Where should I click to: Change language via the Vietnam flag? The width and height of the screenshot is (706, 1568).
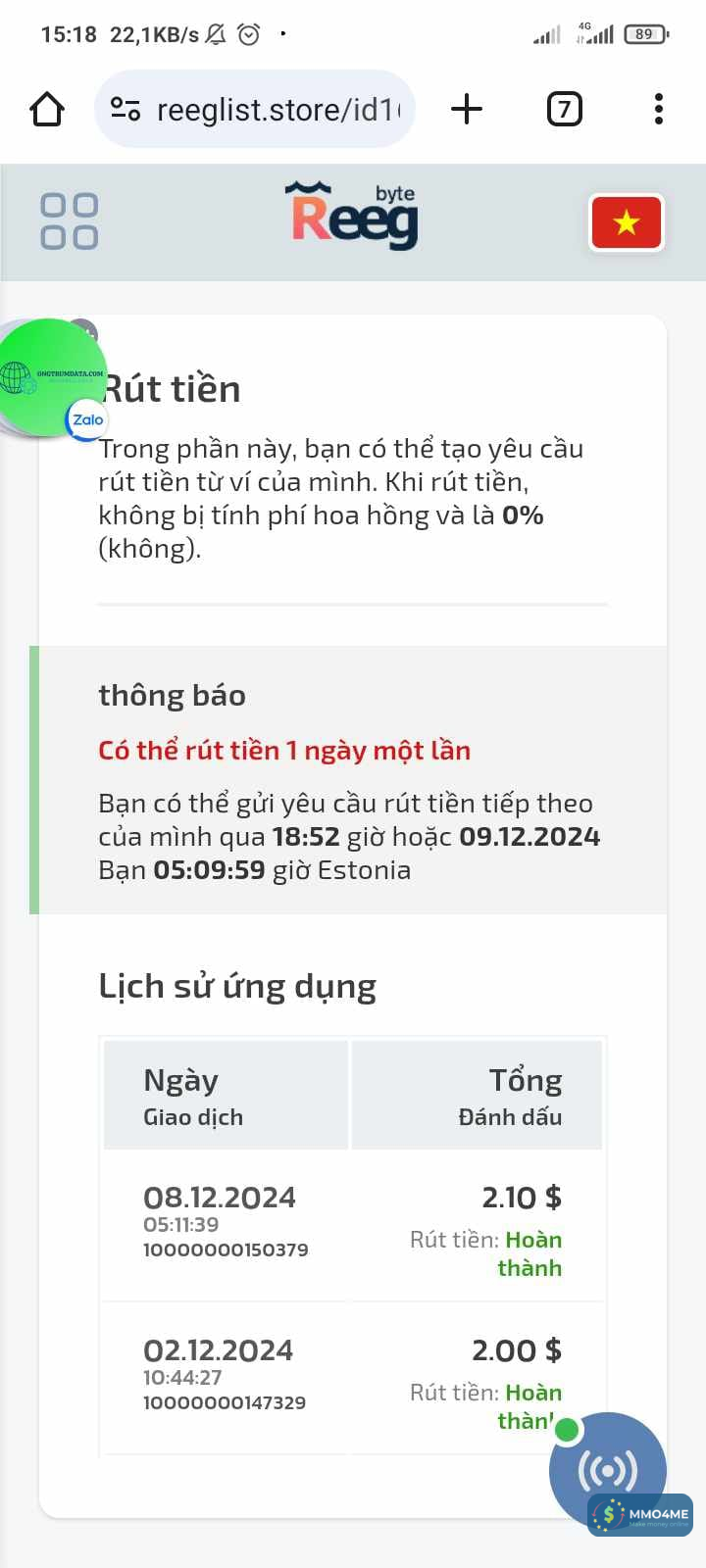pos(627,222)
